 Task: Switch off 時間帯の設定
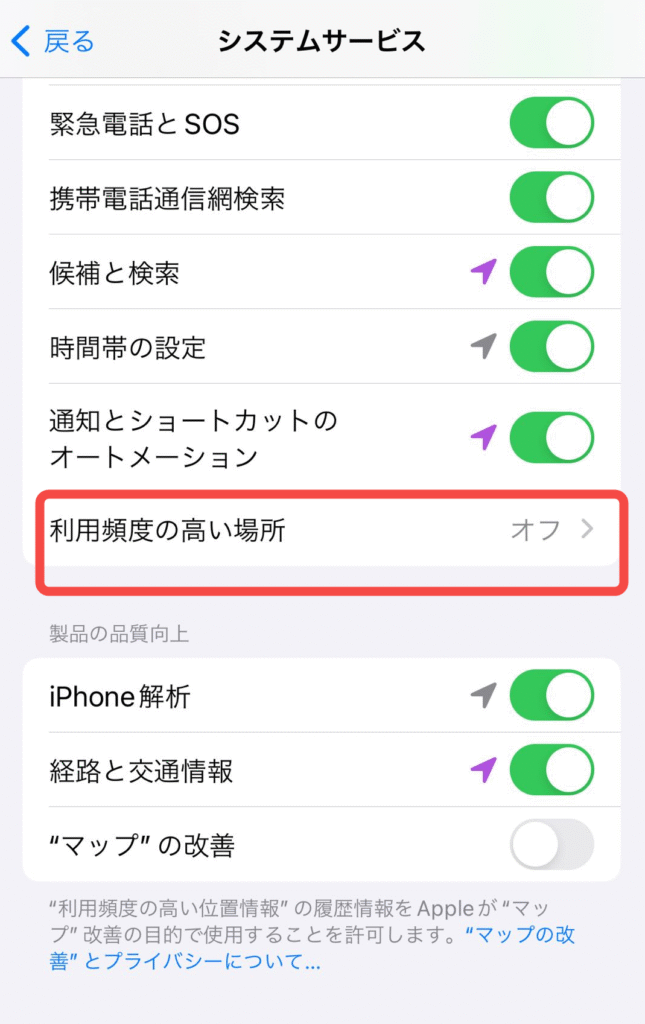551,347
